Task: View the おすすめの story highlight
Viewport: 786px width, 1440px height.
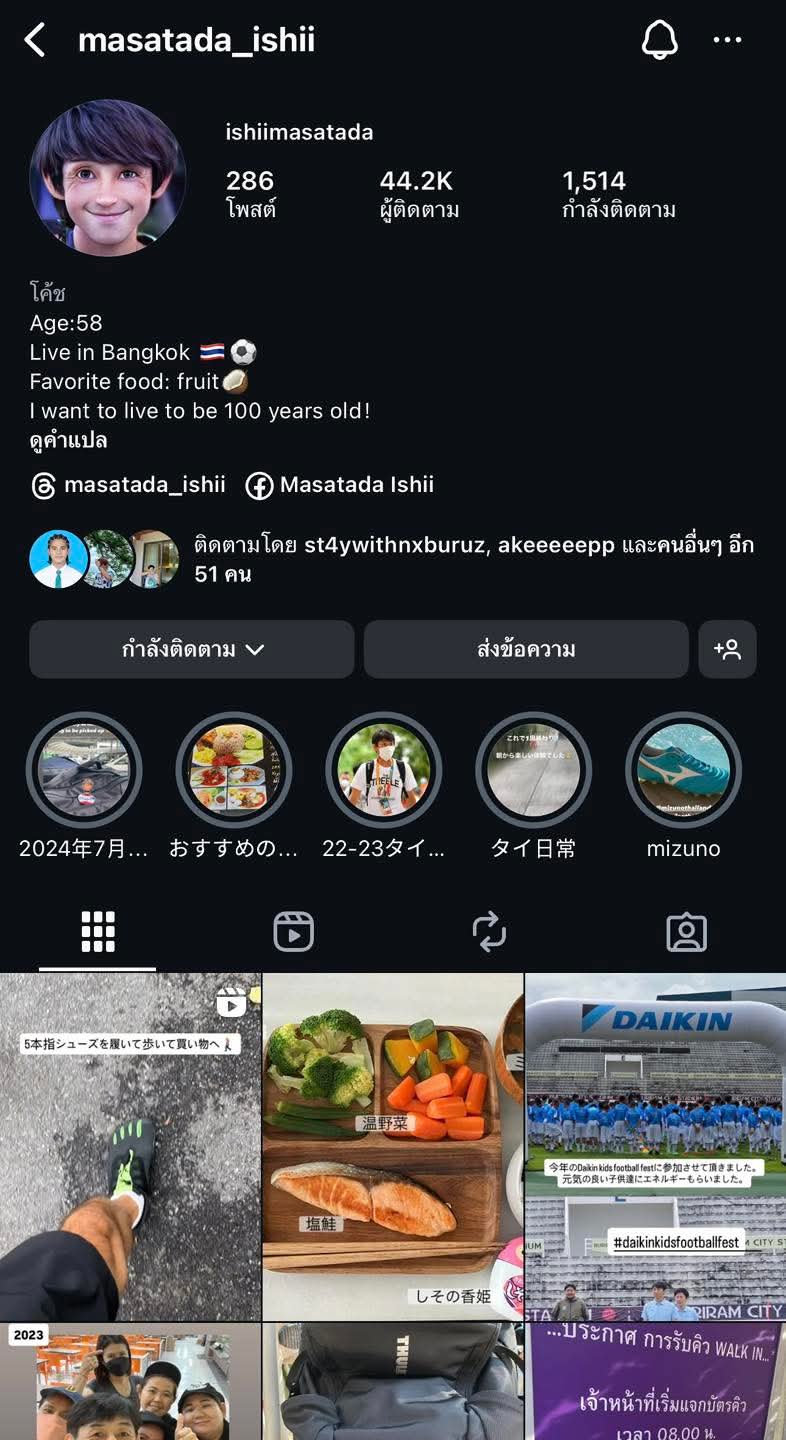Action: point(234,771)
